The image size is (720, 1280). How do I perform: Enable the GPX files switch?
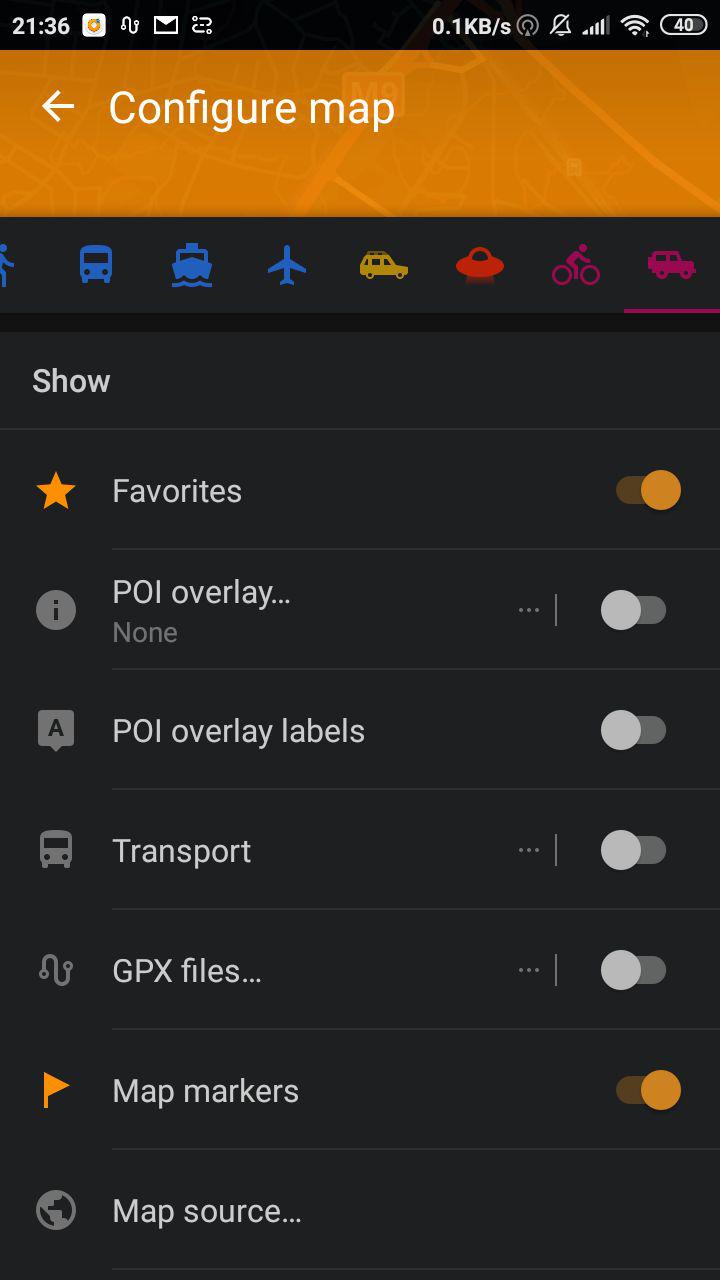click(x=633, y=970)
